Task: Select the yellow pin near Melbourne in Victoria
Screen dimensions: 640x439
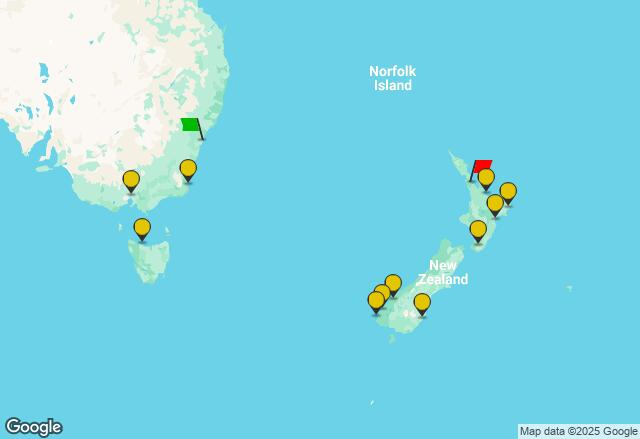Action: pos(131,181)
